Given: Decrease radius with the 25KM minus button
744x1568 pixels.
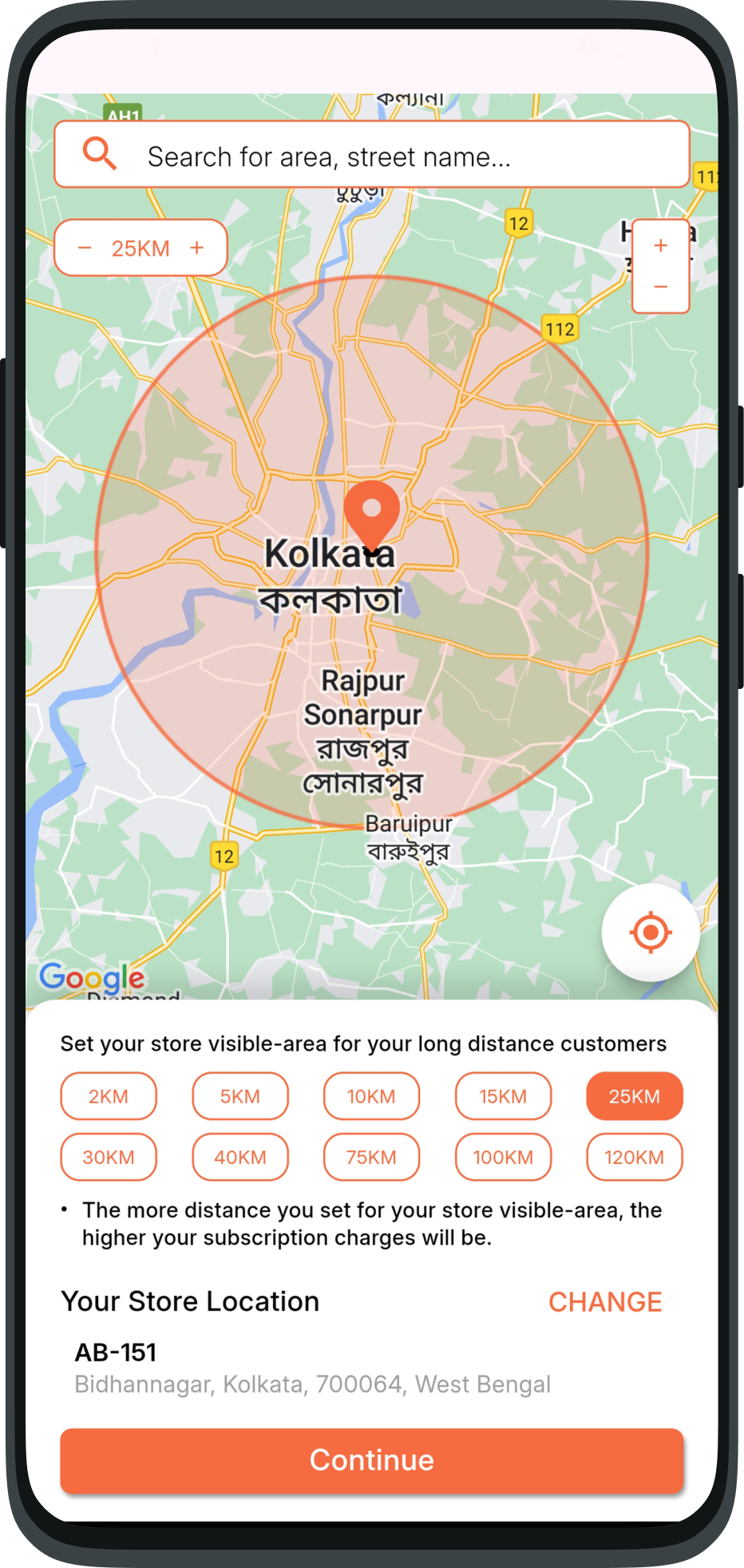Looking at the screenshot, I should click(x=85, y=248).
